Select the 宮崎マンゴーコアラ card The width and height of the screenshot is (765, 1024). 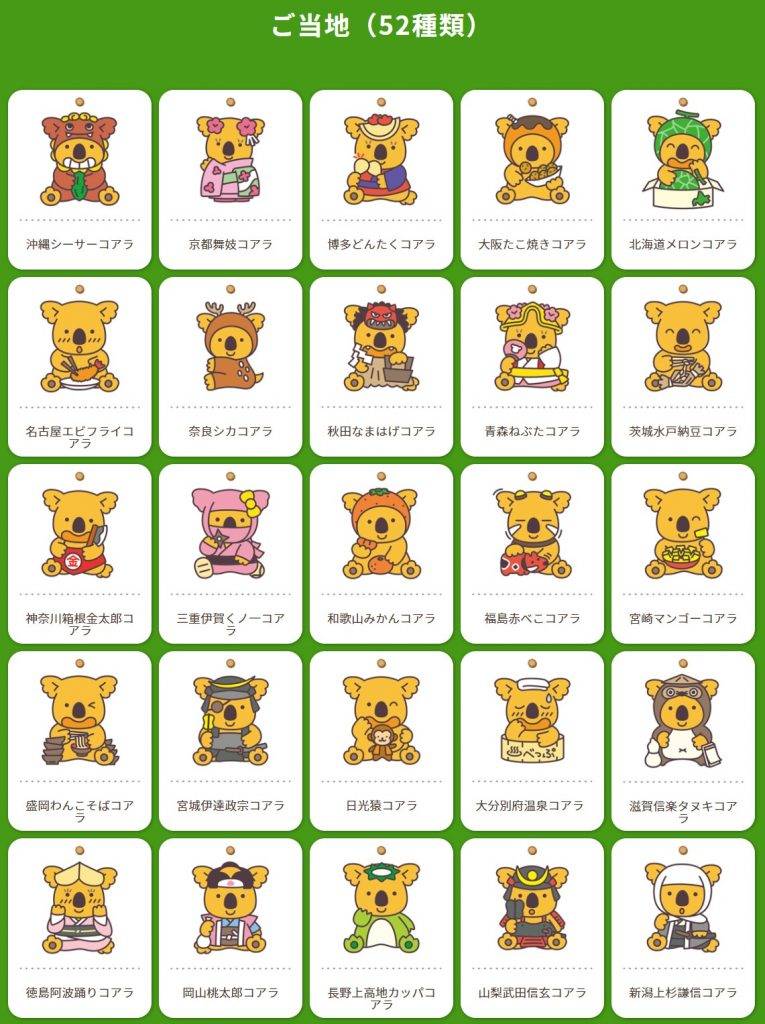click(683, 554)
